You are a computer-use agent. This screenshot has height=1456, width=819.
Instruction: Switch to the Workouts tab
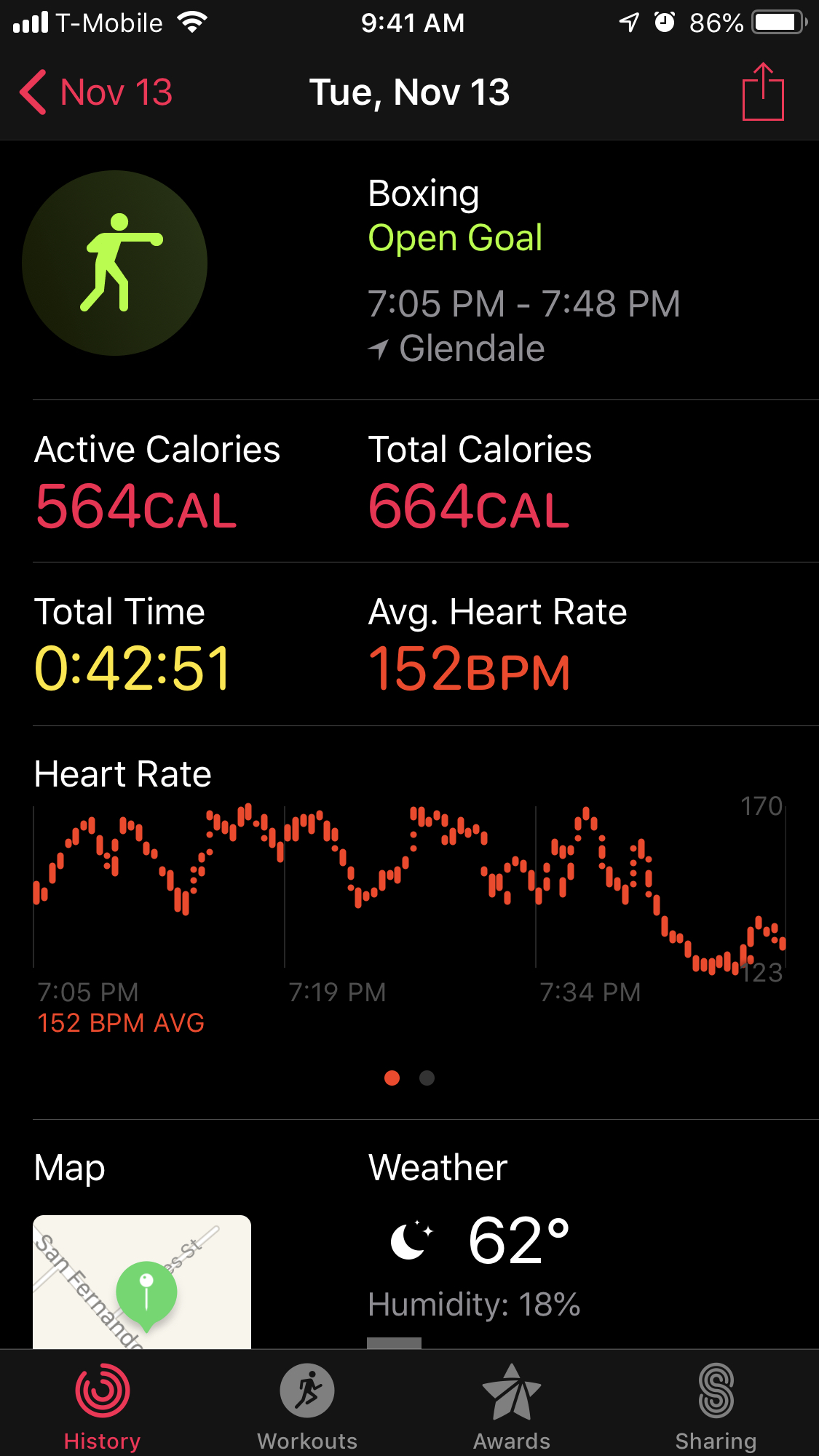coord(307,1406)
